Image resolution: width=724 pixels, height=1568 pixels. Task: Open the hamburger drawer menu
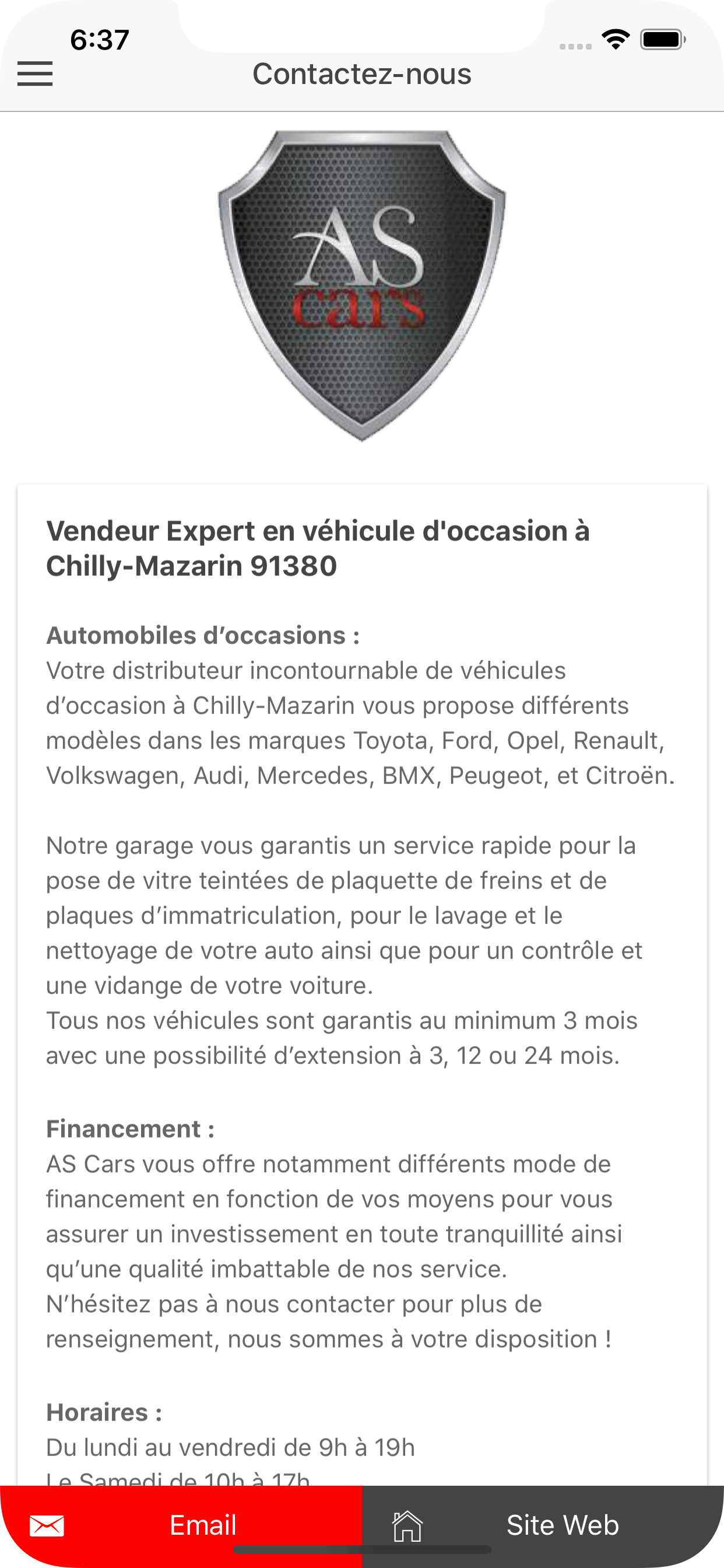[x=34, y=73]
